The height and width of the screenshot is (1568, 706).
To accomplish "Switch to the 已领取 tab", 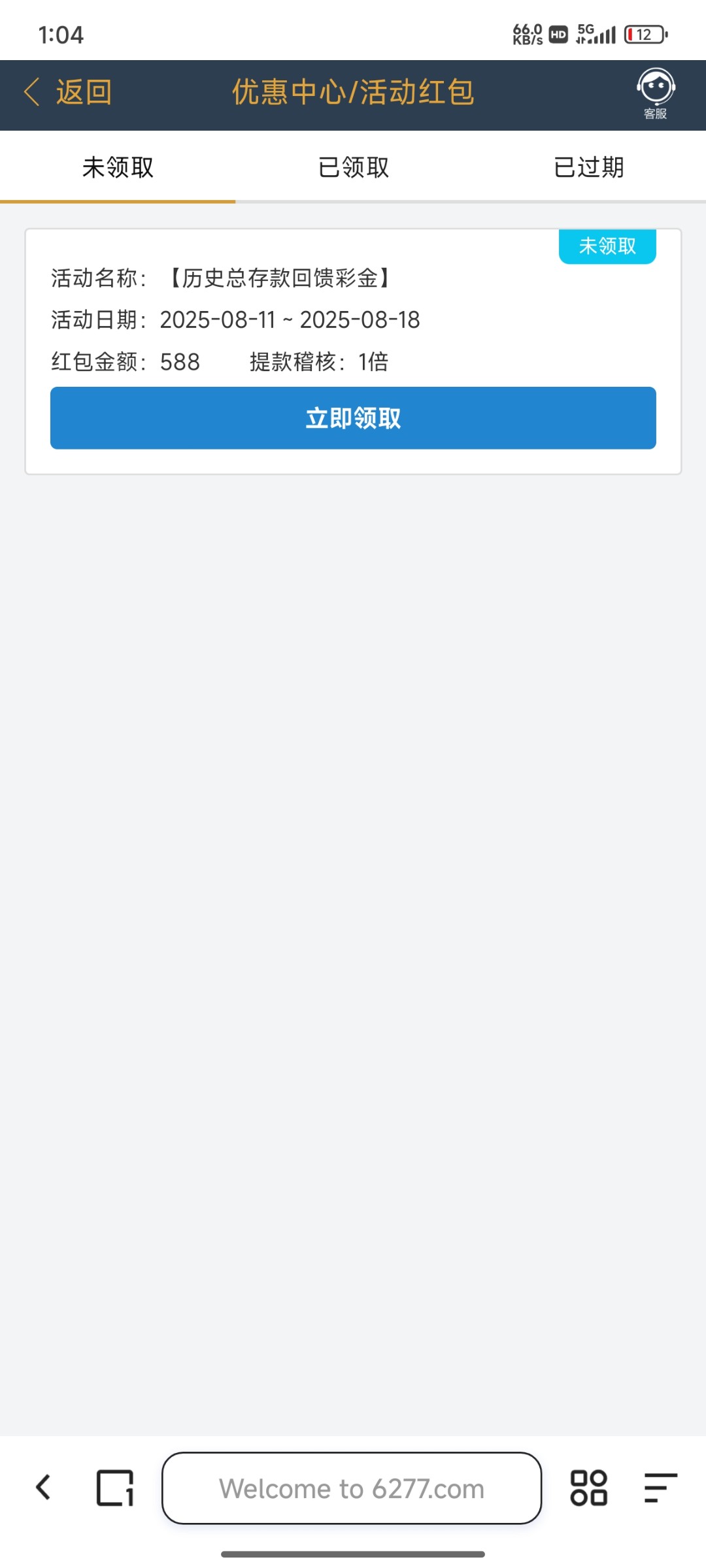I will coord(353,168).
